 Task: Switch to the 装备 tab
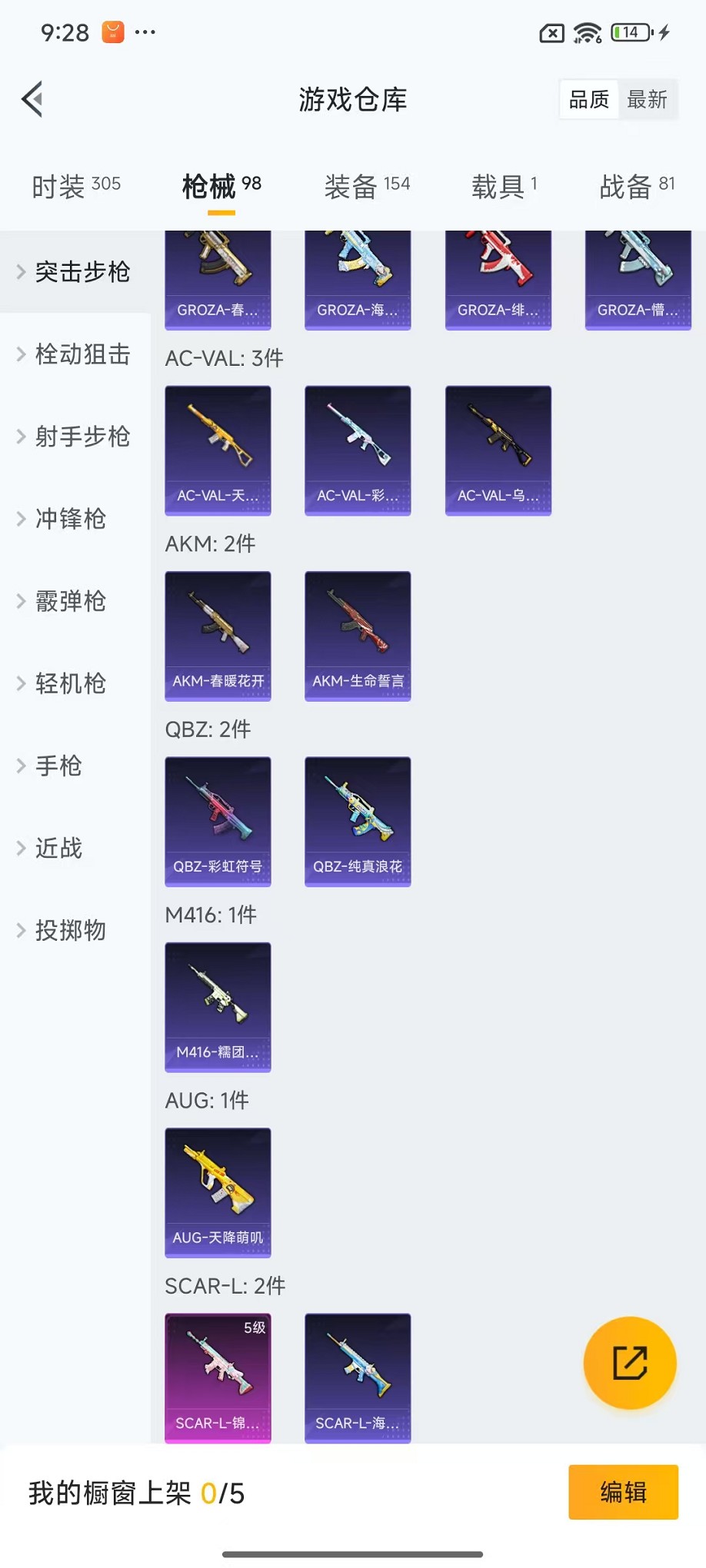(x=367, y=186)
